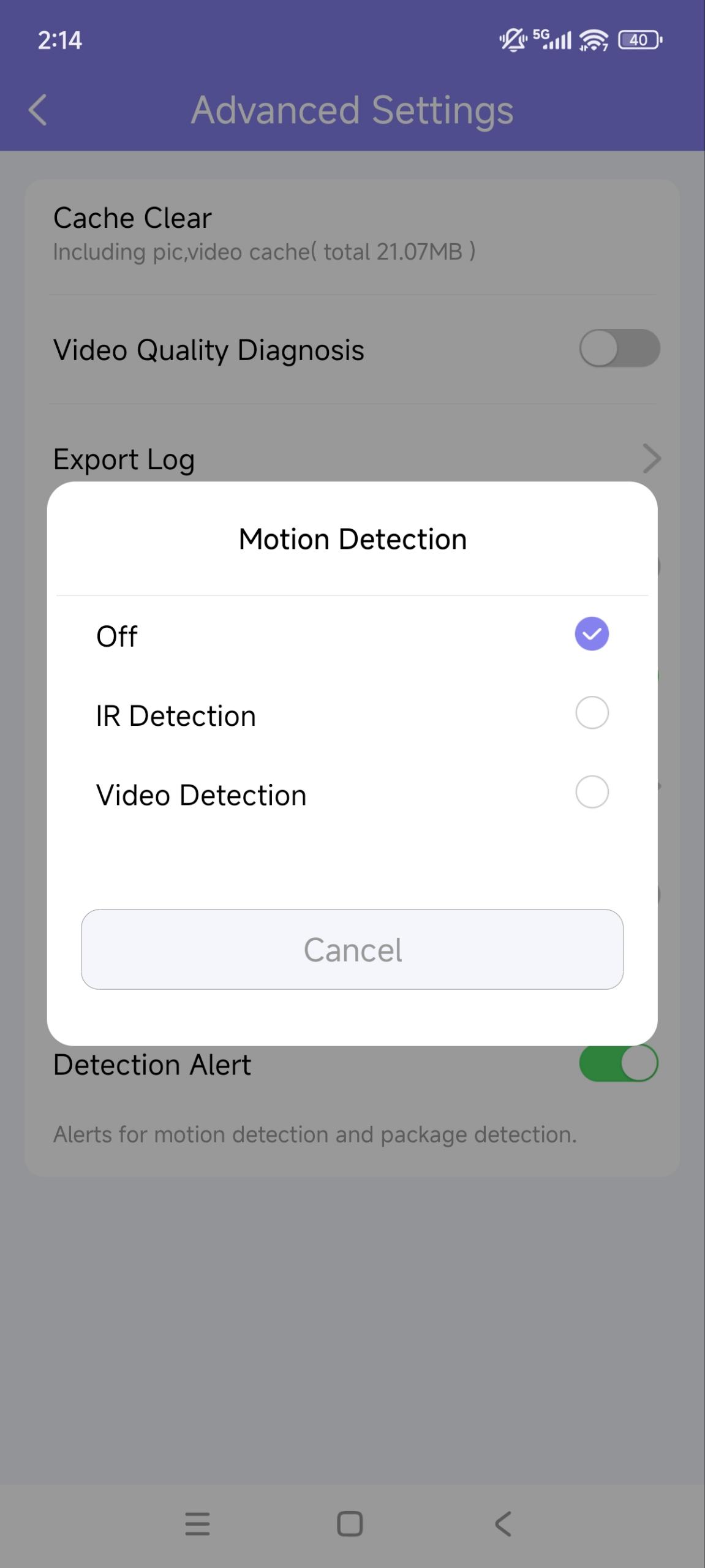Image resolution: width=705 pixels, height=1568 pixels.
Task: Select the Off motion detection option
Action: click(352, 635)
